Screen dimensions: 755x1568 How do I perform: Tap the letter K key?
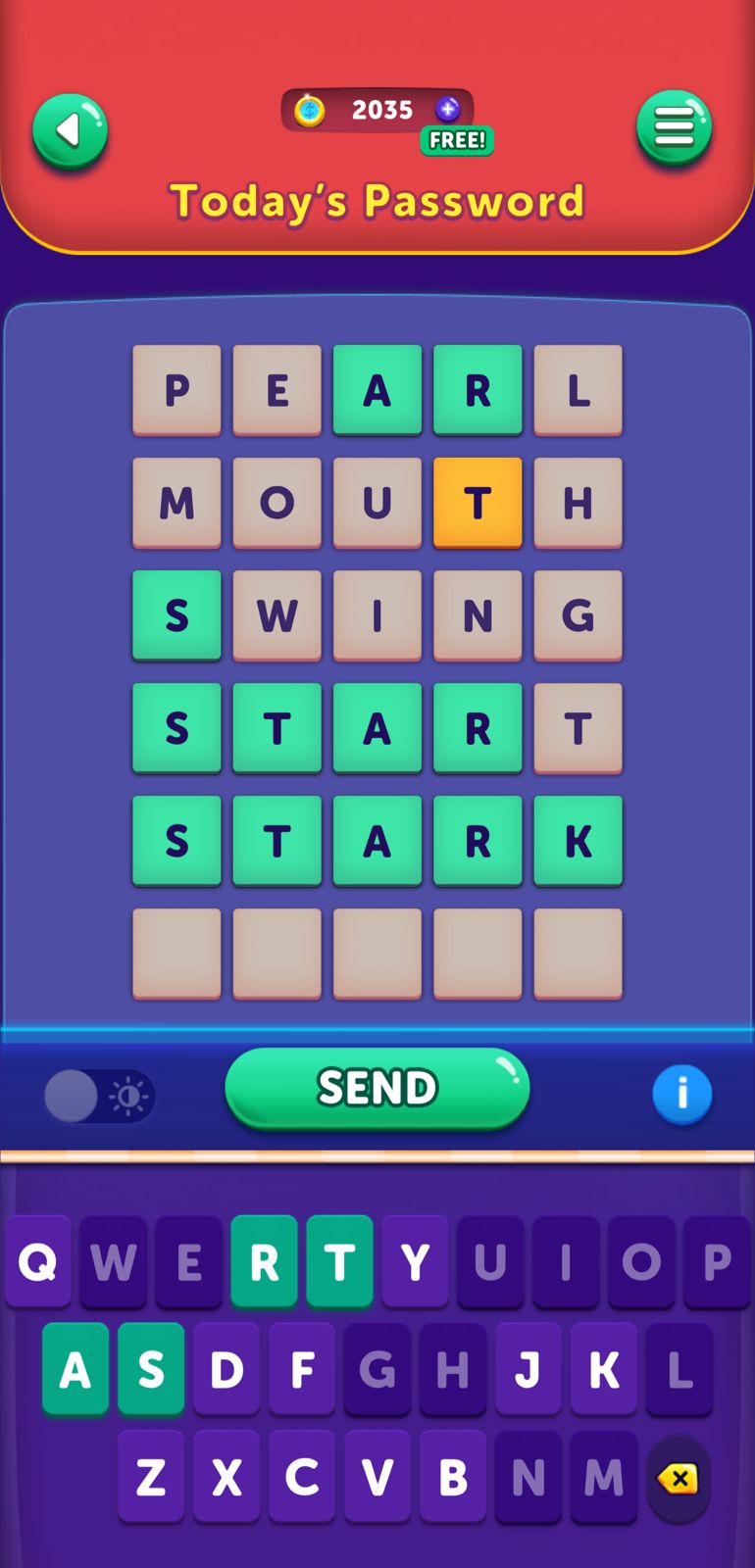coord(603,1369)
